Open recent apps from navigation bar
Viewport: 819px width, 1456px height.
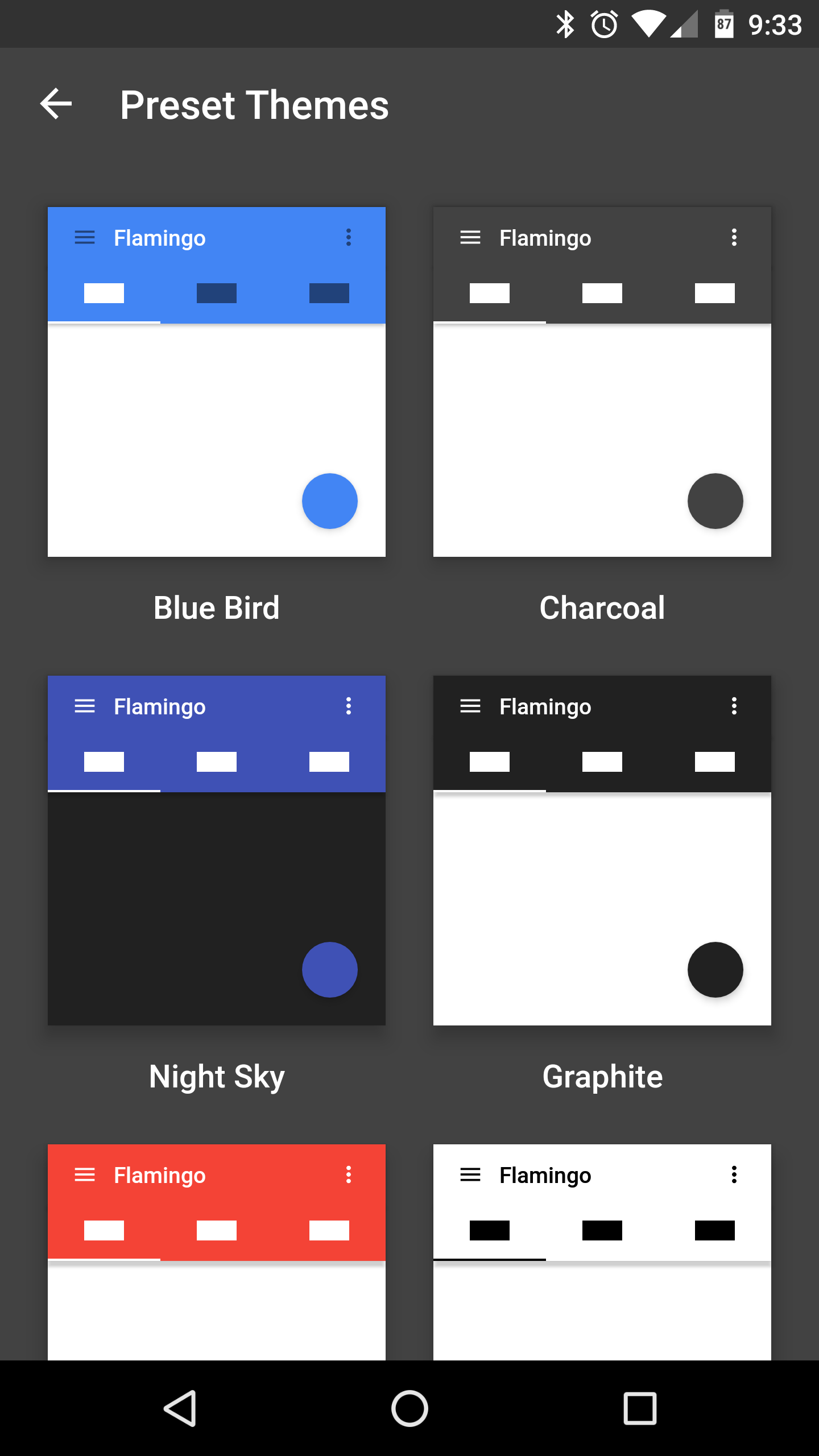pos(640,1408)
